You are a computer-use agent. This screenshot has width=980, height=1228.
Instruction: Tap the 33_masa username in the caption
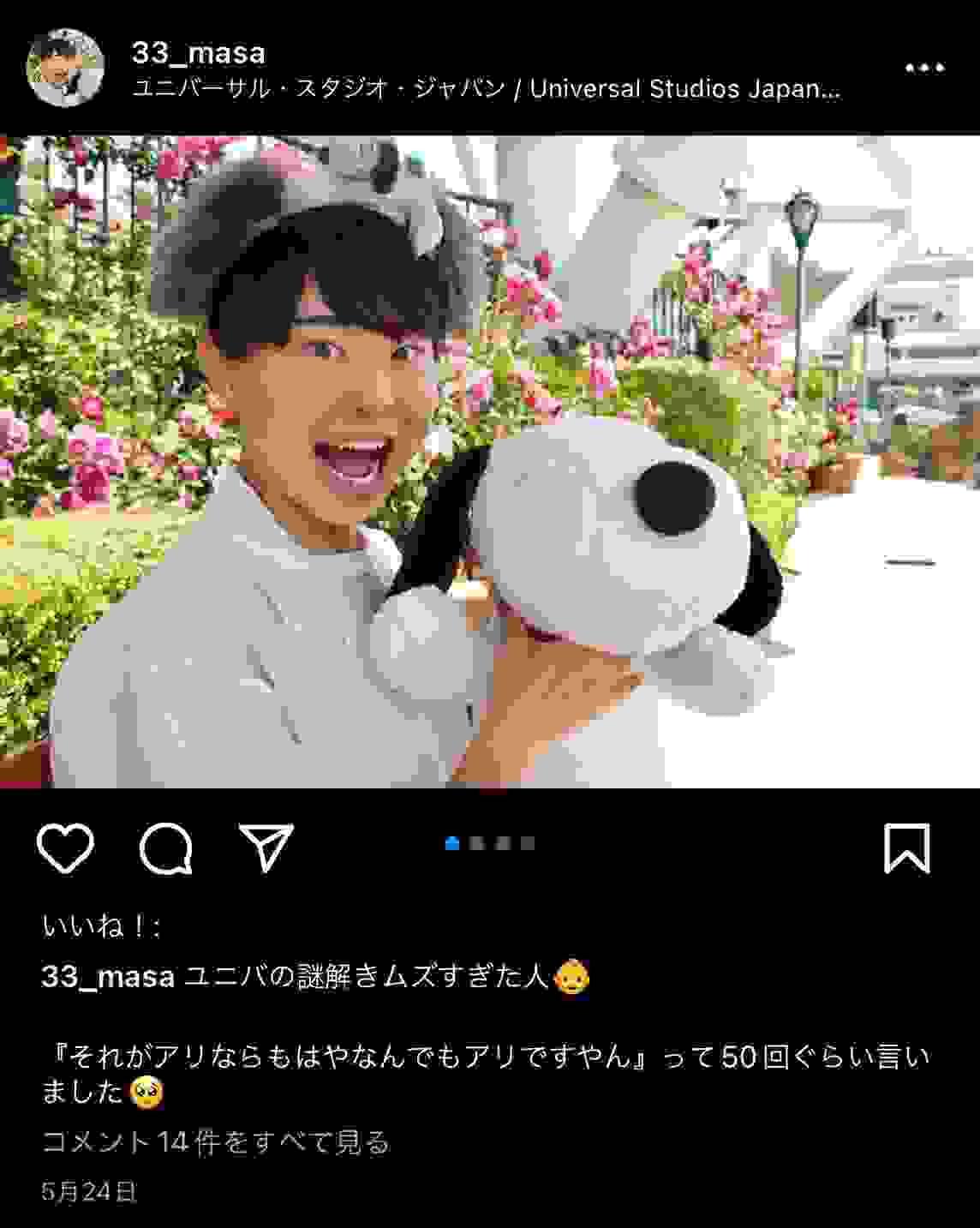[108, 977]
